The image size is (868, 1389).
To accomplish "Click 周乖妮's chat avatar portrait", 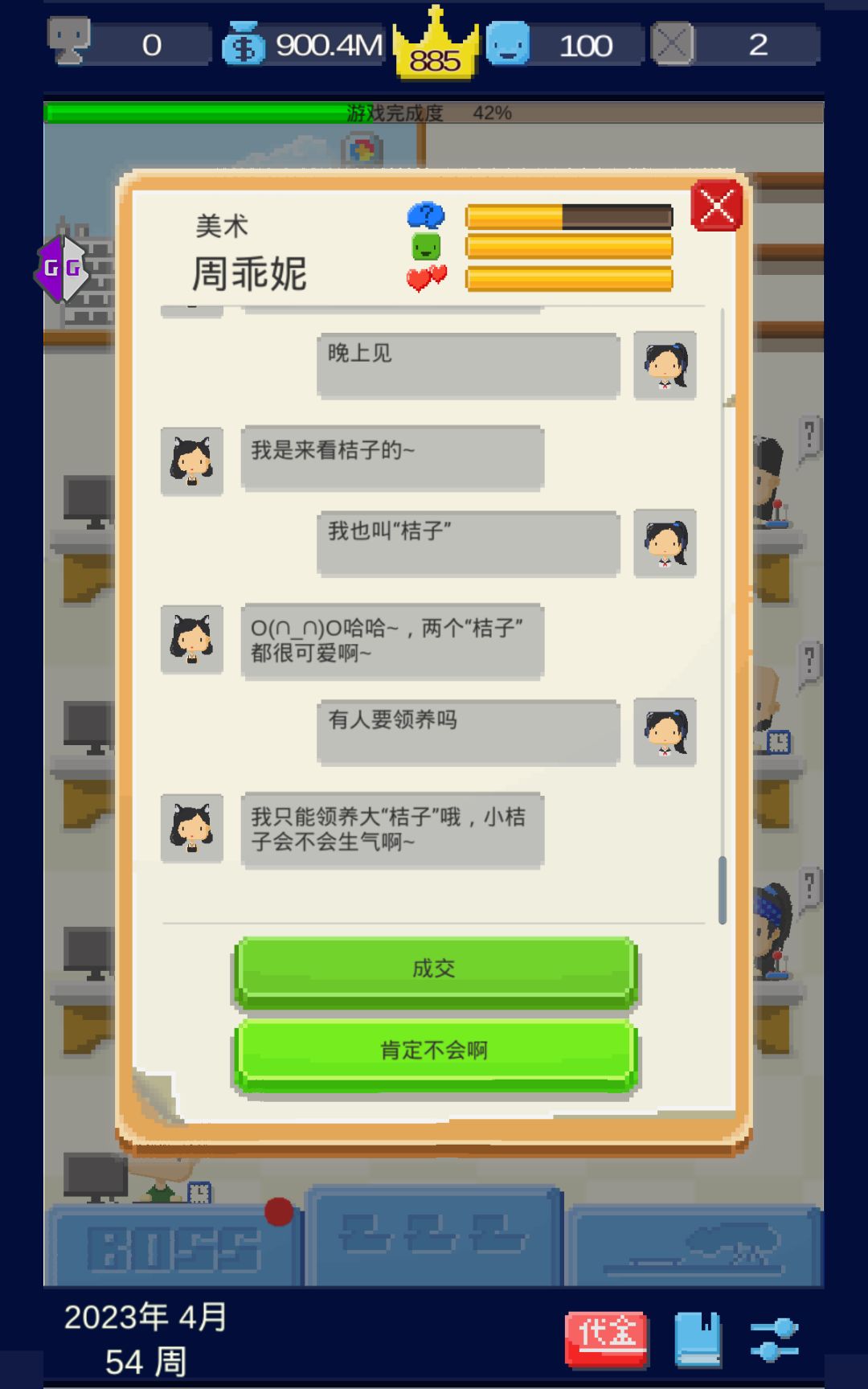I will (x=191, y=460).
